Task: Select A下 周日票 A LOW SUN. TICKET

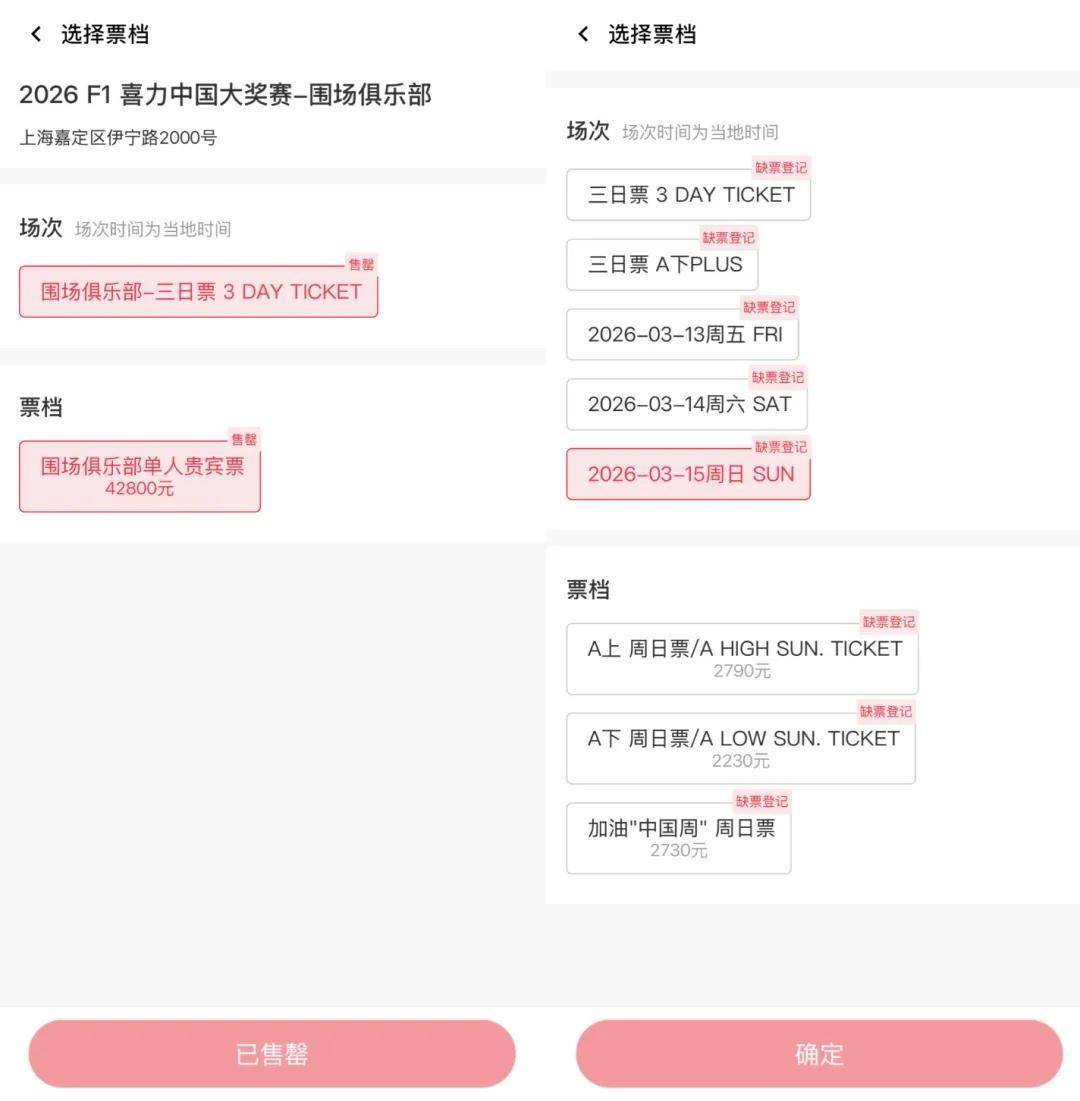Action: coord(741,748)
